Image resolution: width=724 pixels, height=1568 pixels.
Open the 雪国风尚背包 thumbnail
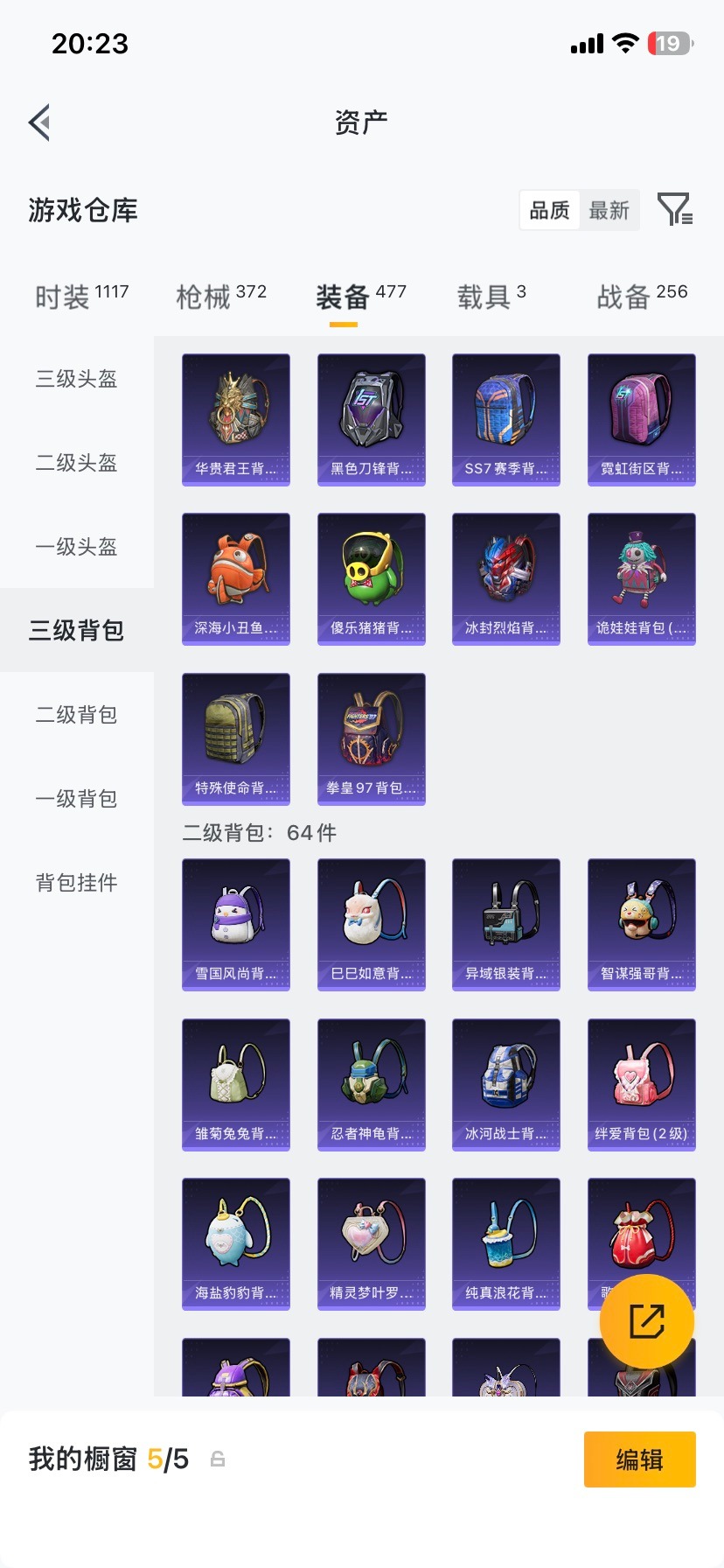(x=235, y=924)
